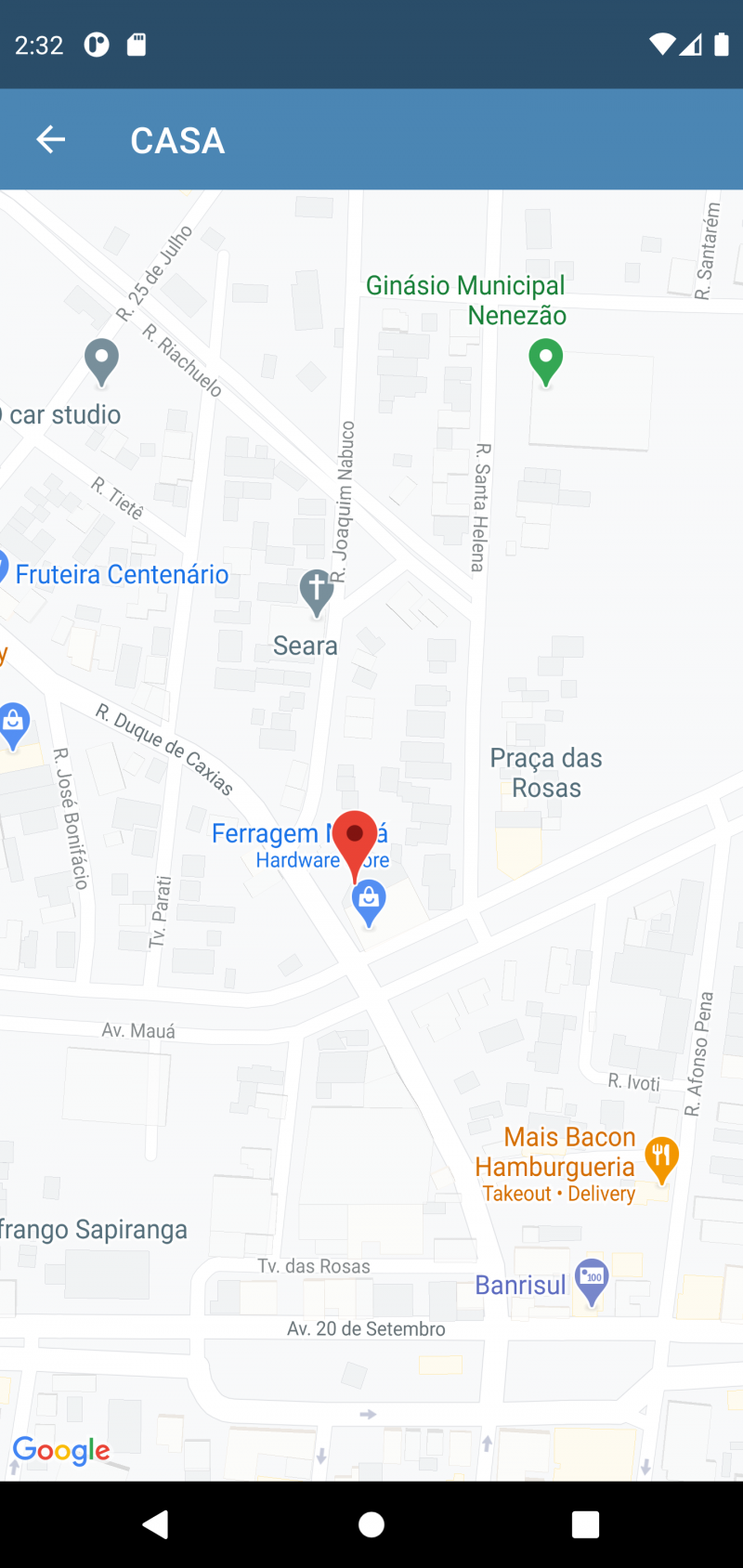Go to the Android home screen

tap(371, 1524)
